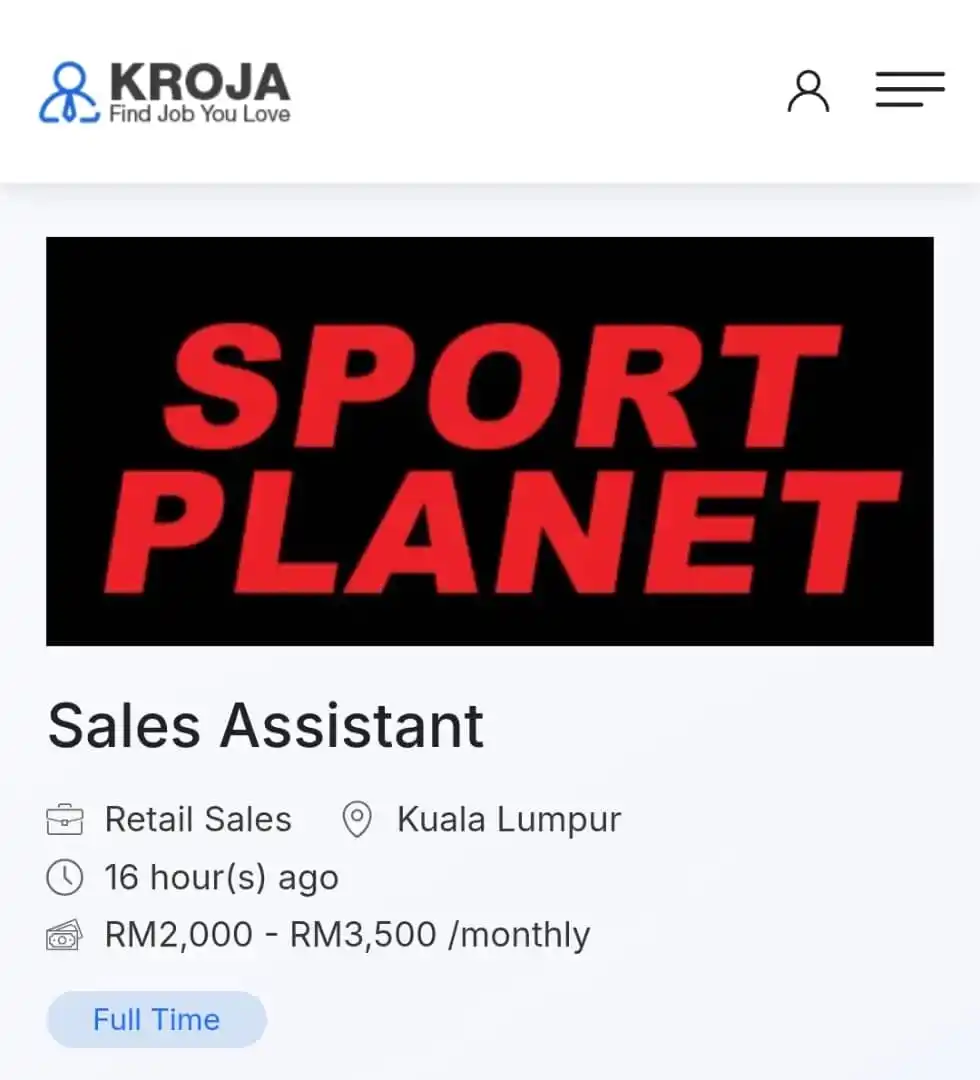Screen dimensions: 980x1080
Task: Select the Full Time chip
Action: tap(156, 1019)
